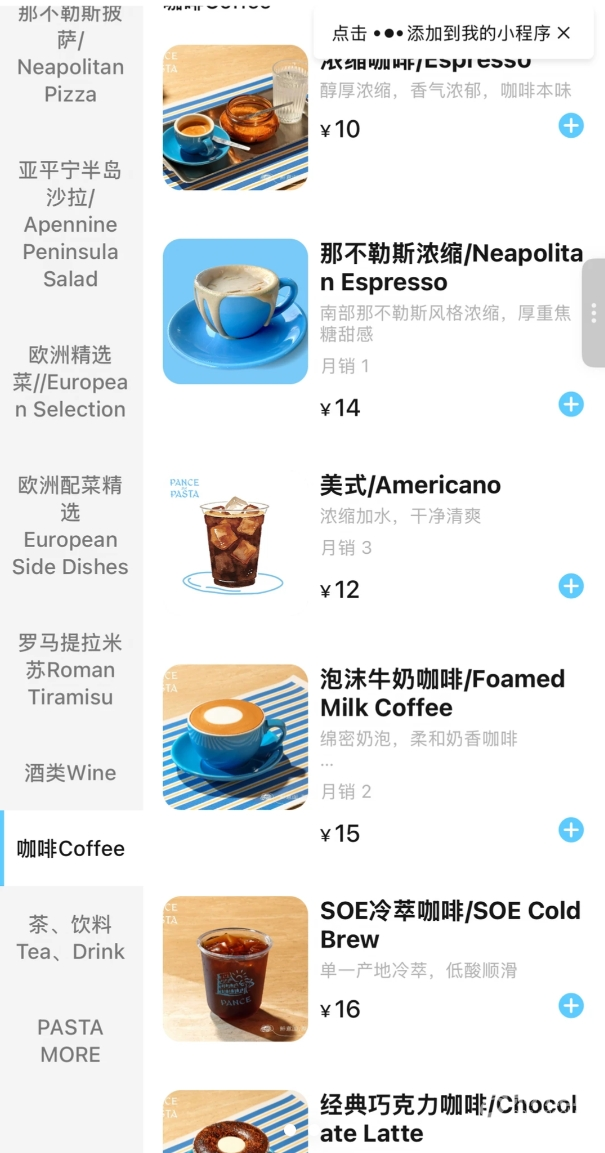Switch to the Neapolitan Pizza category
Image resolution: width=605 pixels, height=1153 pixels.
71,54
